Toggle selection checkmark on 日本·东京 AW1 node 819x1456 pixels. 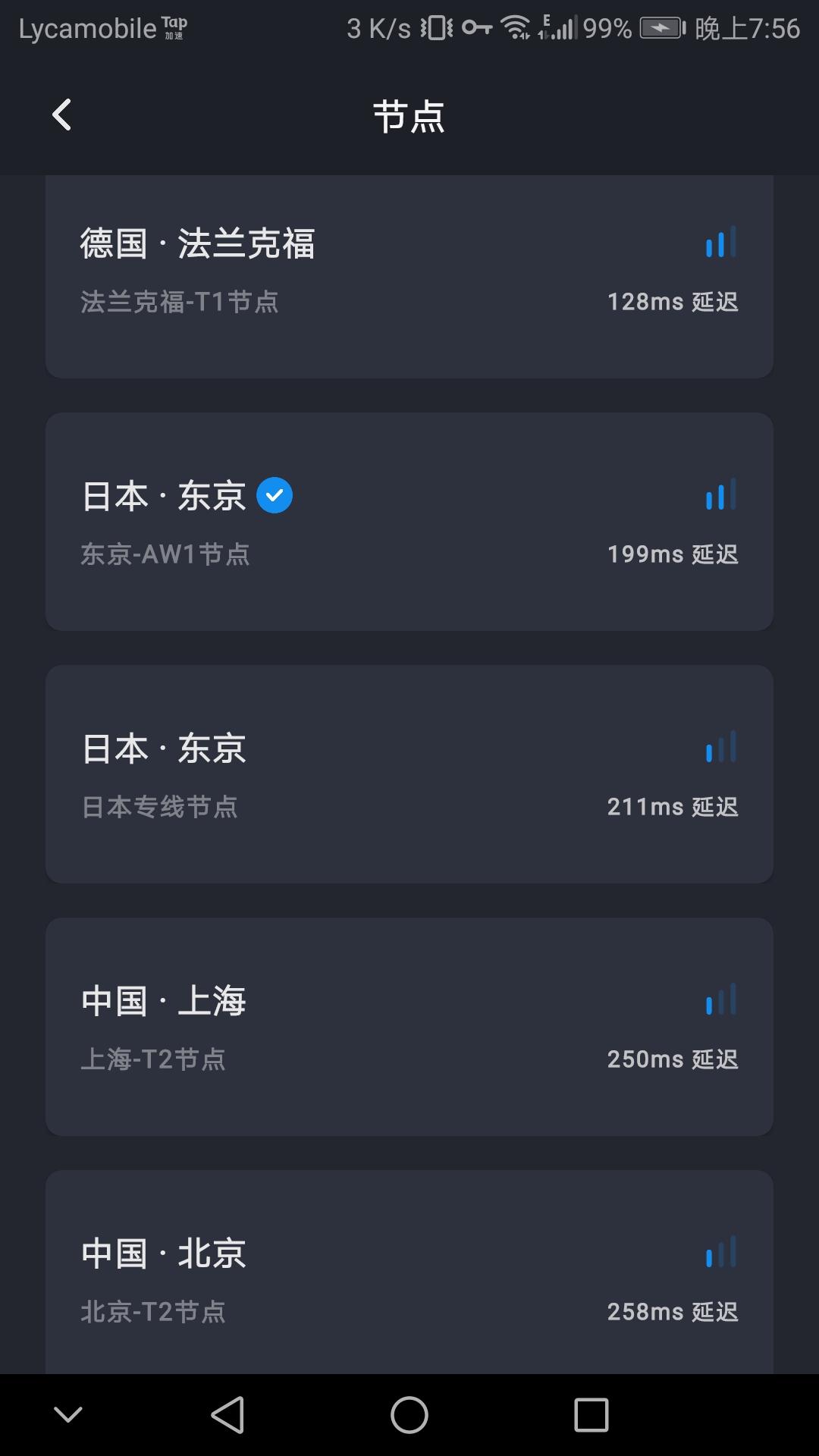[275, 495]
